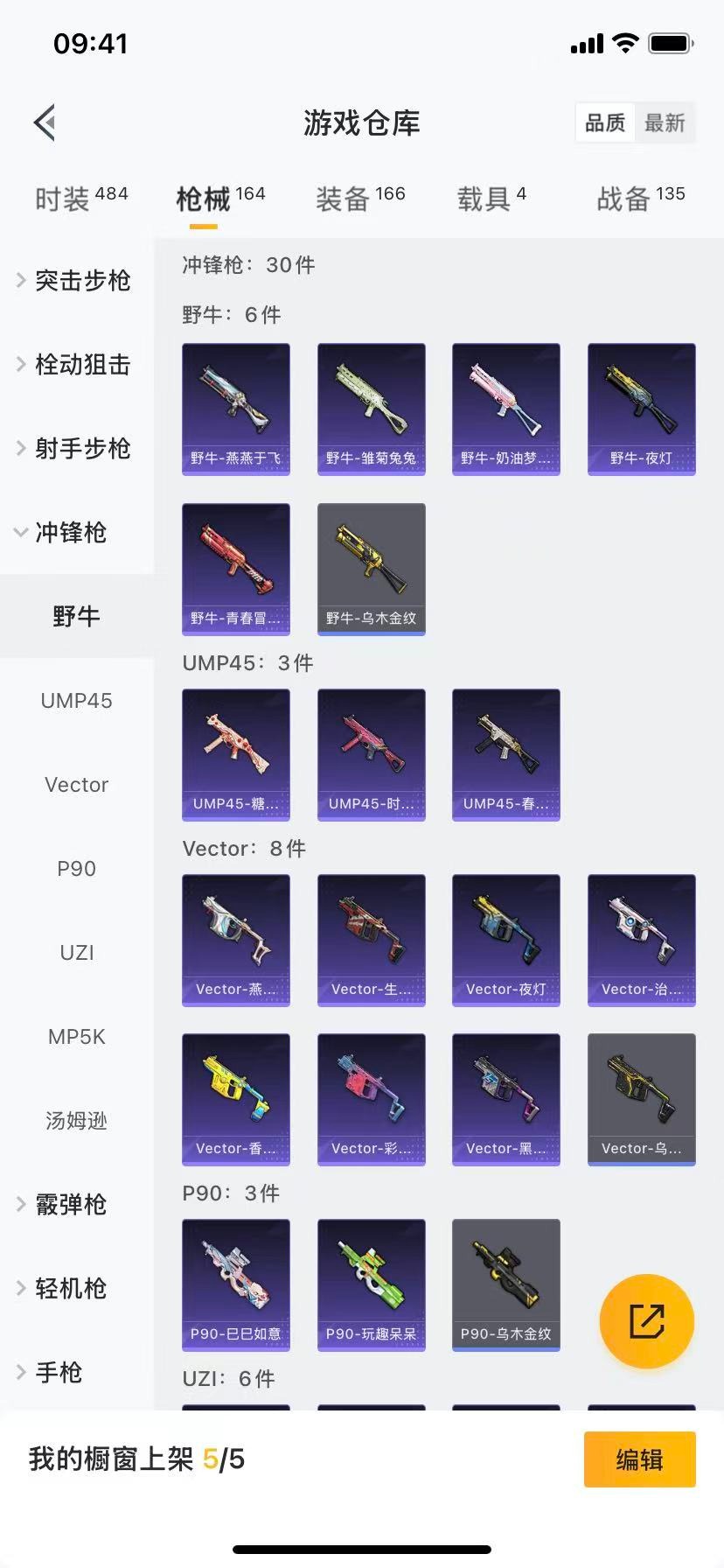Screen dimensions: 724x1568
Task: Open the Vector-夜灯 skin
Action: point(505,940)
